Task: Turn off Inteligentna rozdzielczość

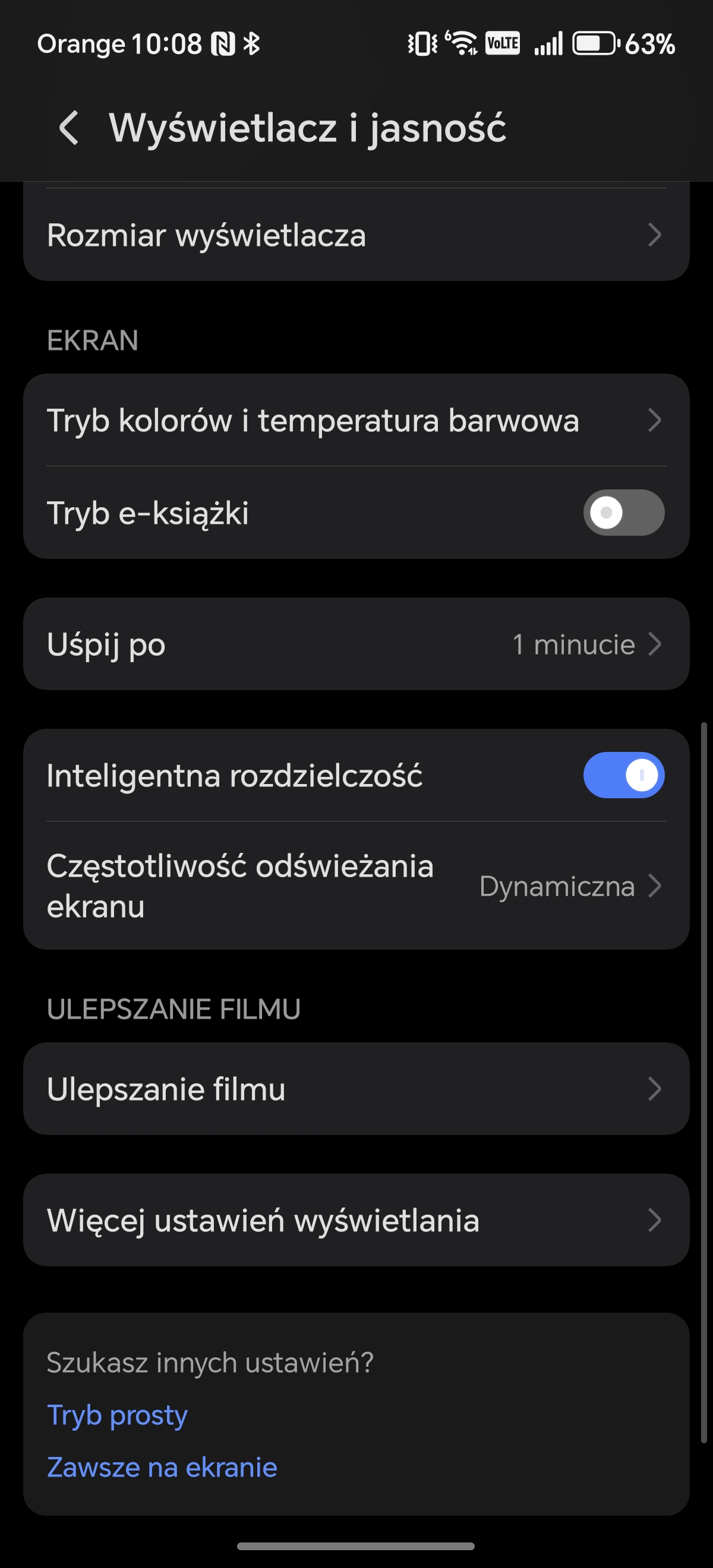Action: 623,776
